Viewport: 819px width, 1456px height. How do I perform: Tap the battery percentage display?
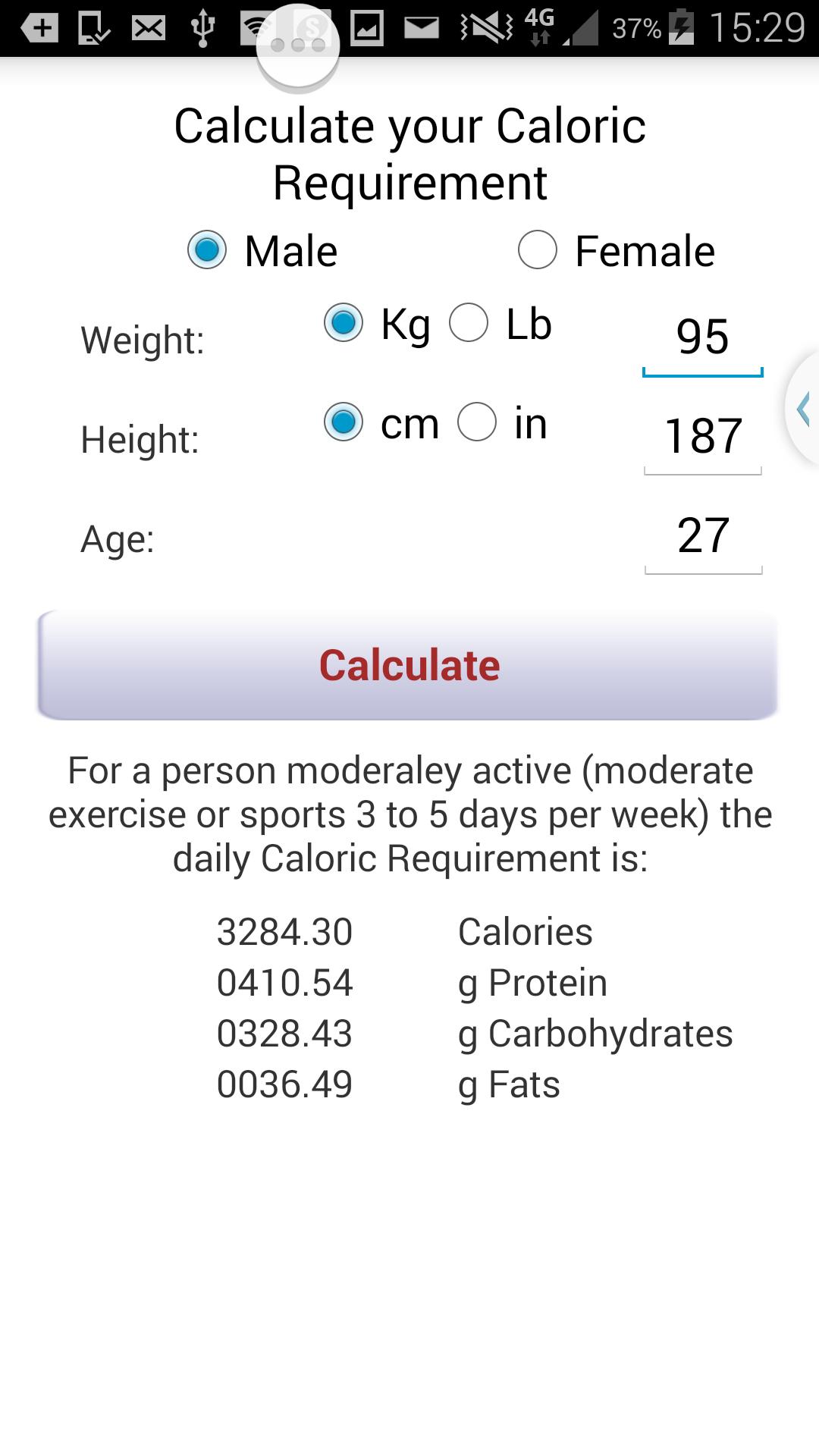coord(635,27)
